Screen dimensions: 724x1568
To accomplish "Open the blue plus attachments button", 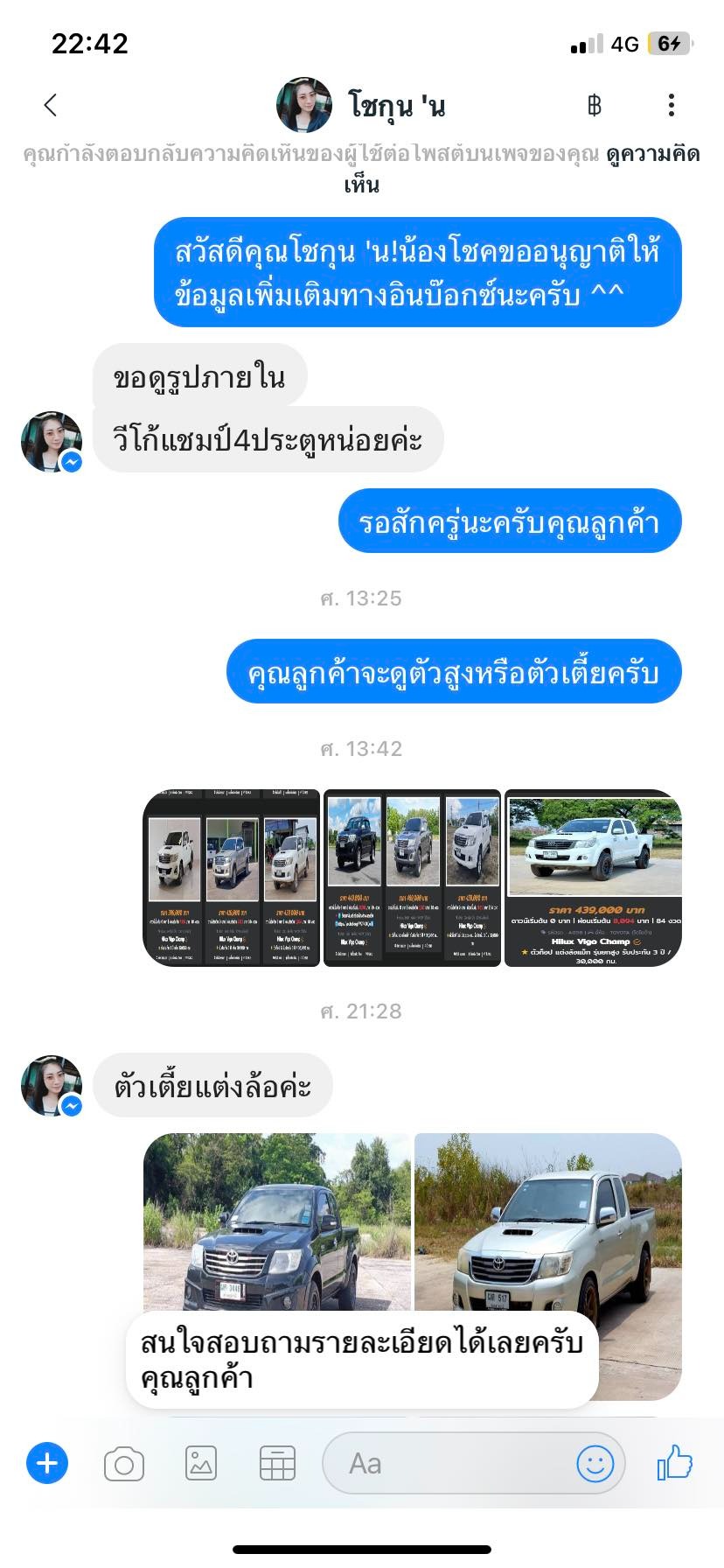I will 47,1463.
